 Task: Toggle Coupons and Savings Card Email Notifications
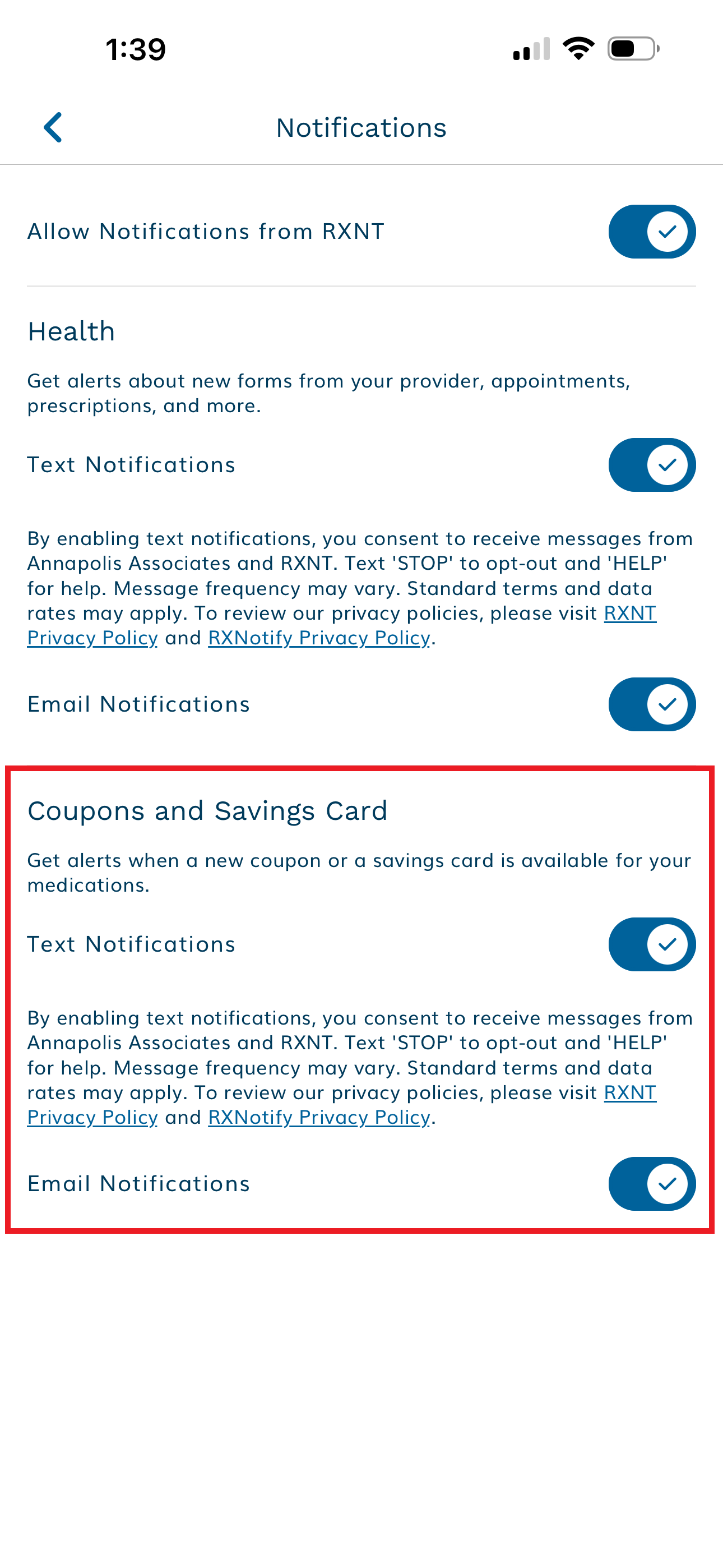pyautogui.click(x=651, y=1184)
